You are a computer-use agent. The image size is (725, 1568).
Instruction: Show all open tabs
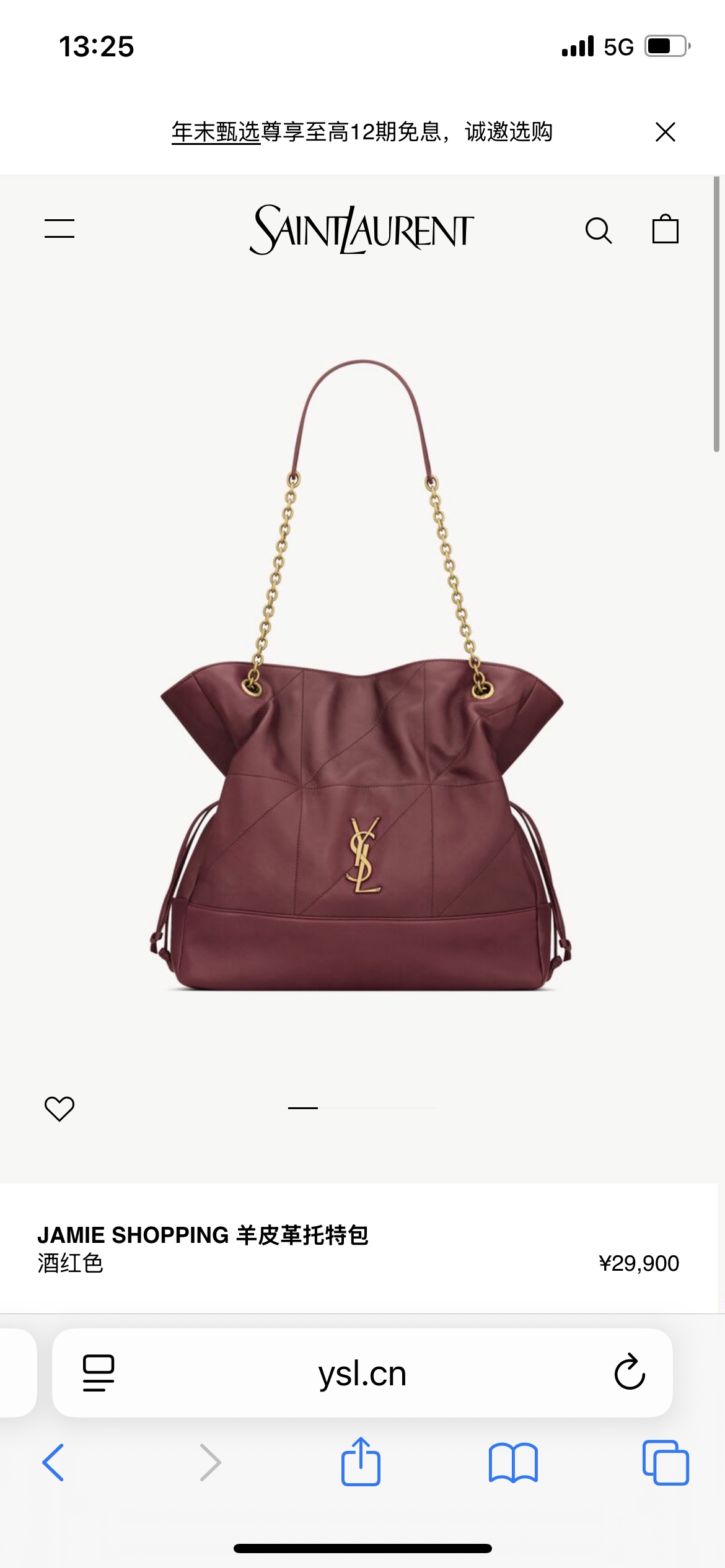pyautogui.click(x=666, y=1463)
